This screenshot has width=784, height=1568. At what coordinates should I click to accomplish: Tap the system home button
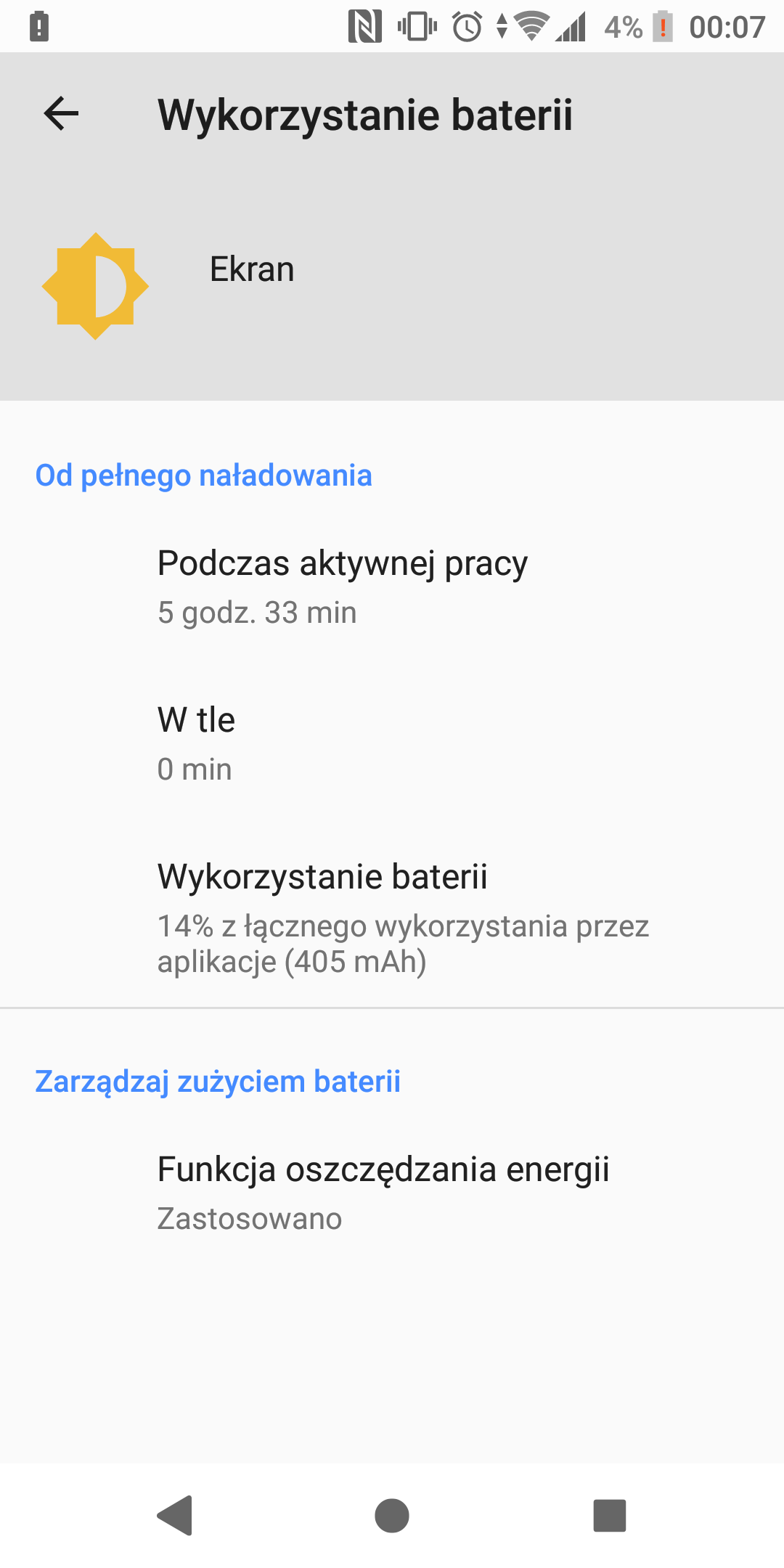tap(392, 1516)
